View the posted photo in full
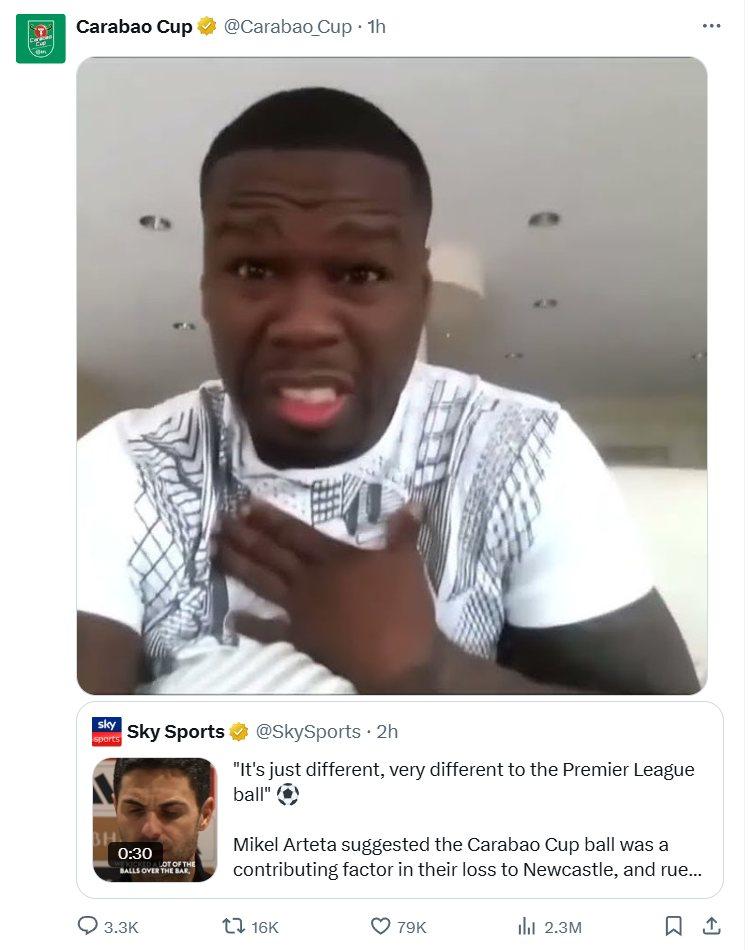 pos(391,375)
